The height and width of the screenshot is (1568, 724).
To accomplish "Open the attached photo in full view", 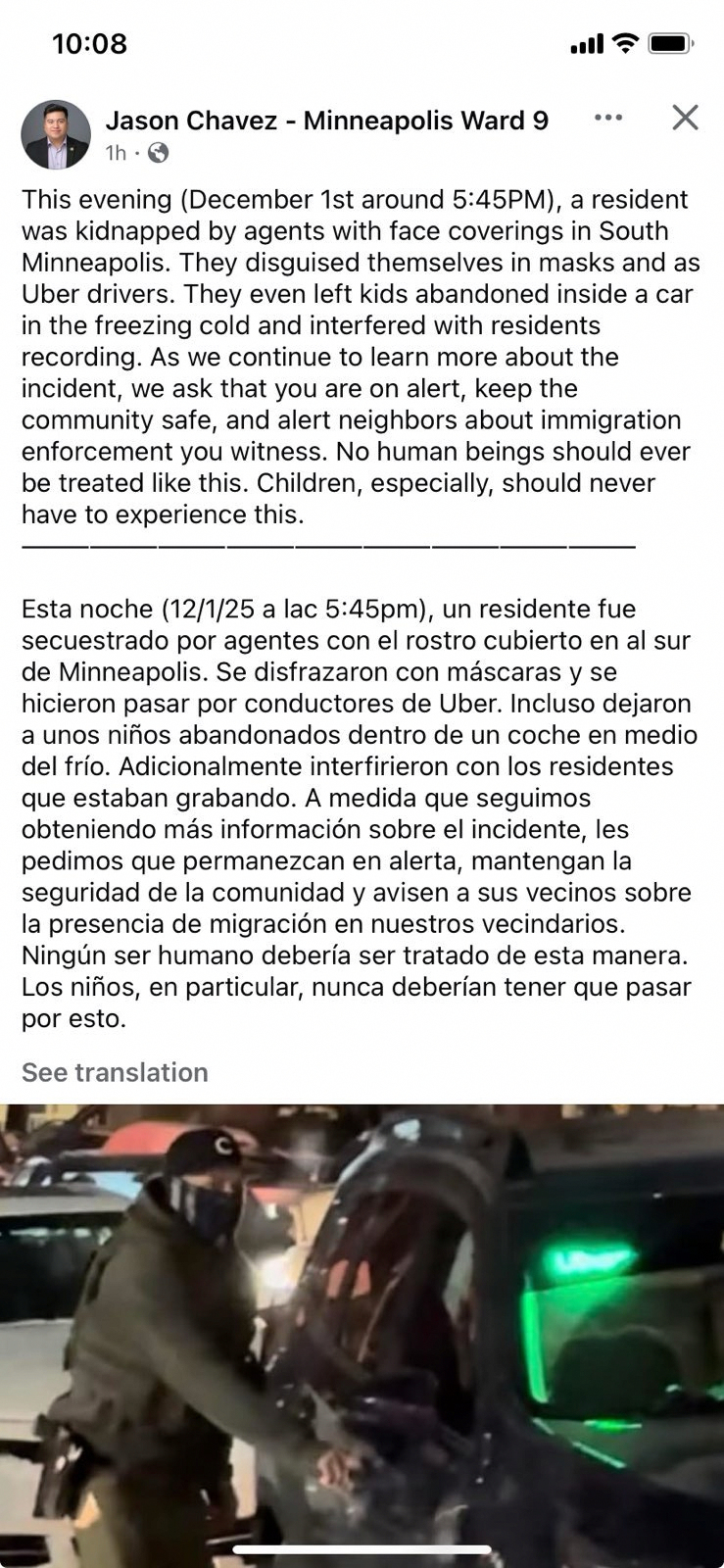I will (362, 1333).
